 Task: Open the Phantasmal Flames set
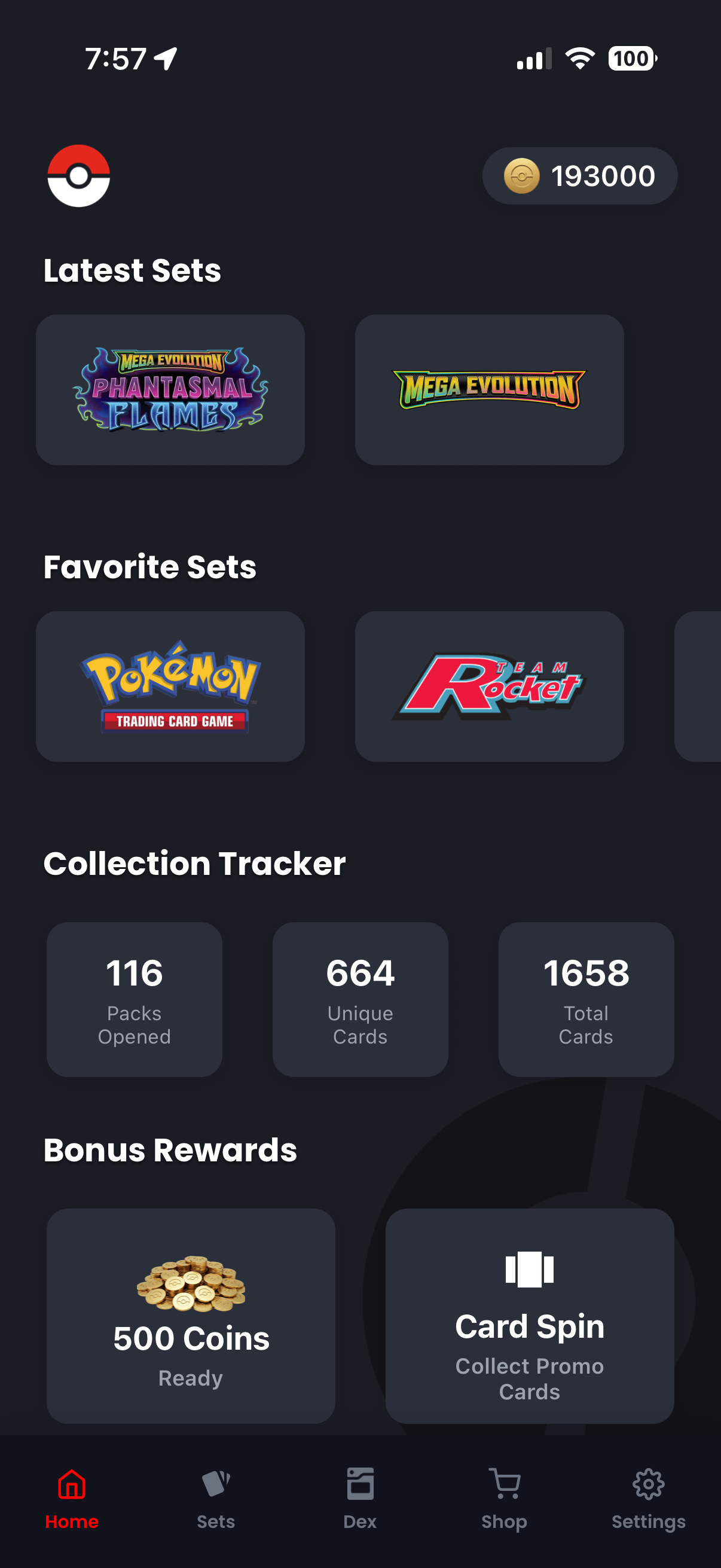171,389
